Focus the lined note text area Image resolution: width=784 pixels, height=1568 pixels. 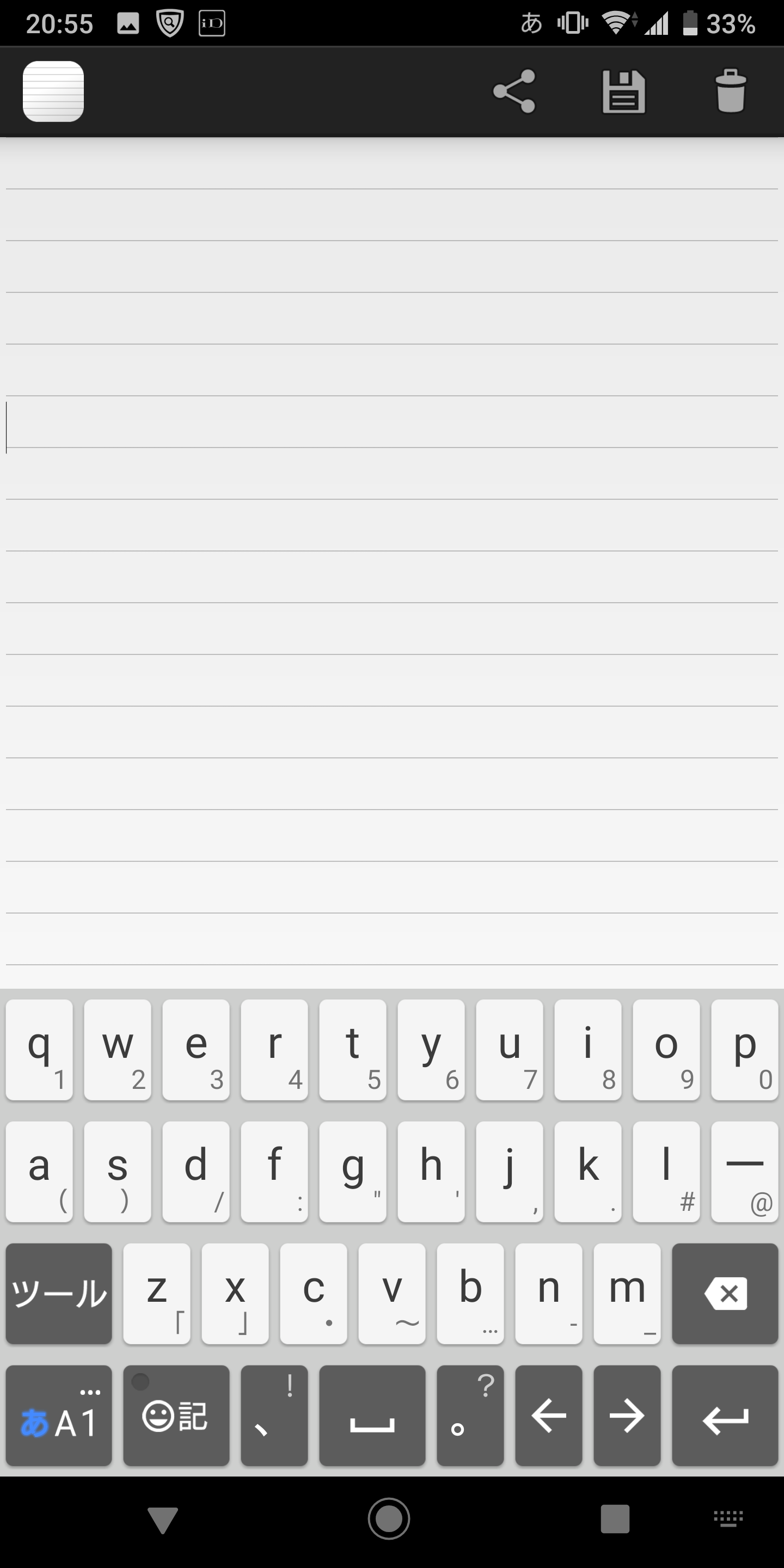[x=392, y=562]
